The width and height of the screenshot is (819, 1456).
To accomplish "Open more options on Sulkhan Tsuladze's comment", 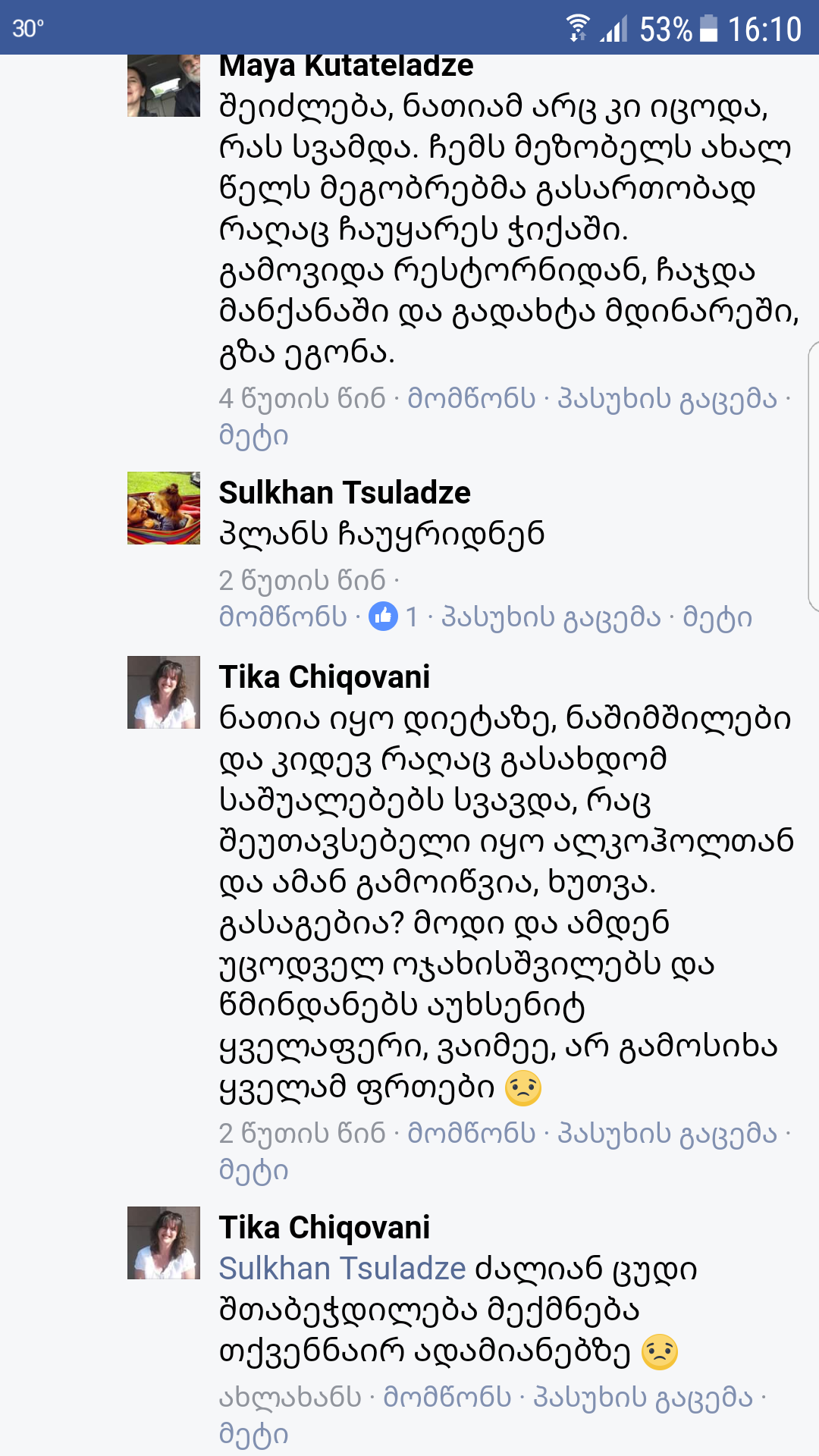I will coord(717,617).
